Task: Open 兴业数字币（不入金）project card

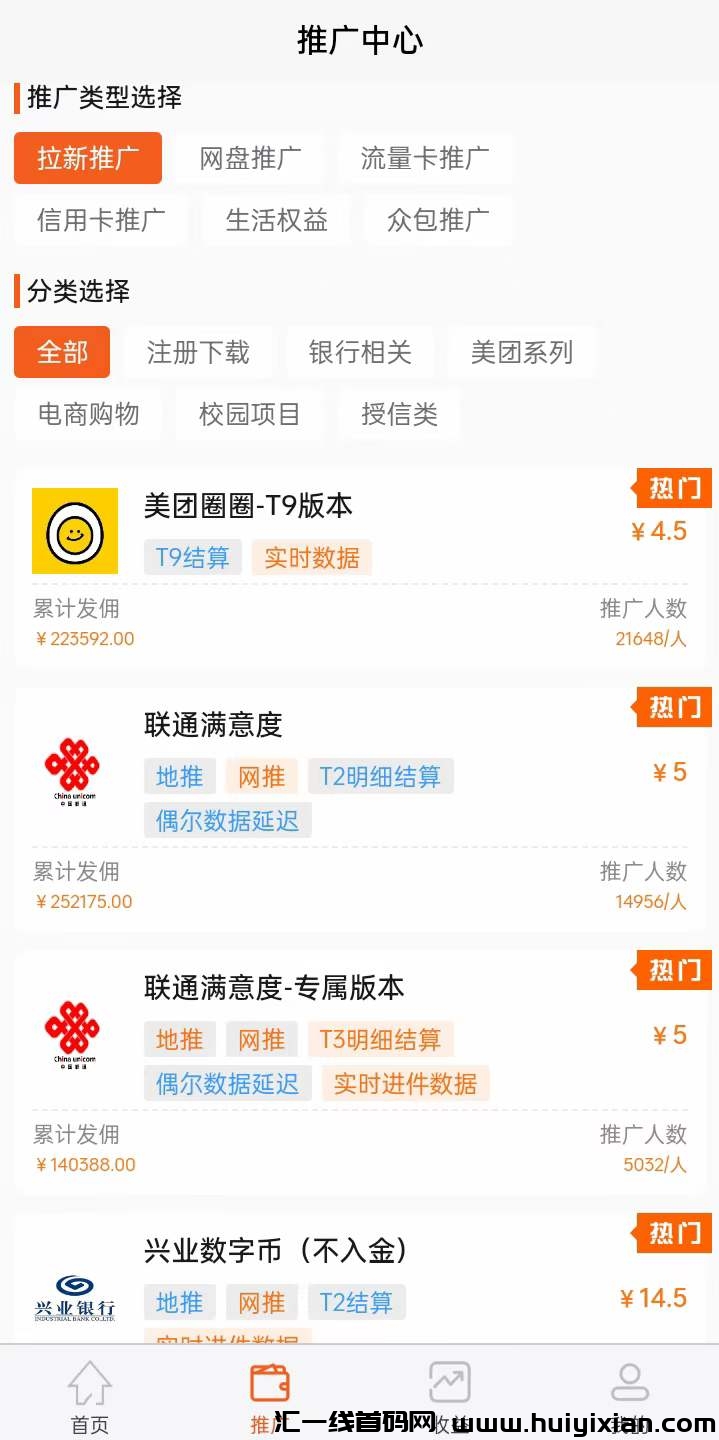Action: [x=360, y=1278]
